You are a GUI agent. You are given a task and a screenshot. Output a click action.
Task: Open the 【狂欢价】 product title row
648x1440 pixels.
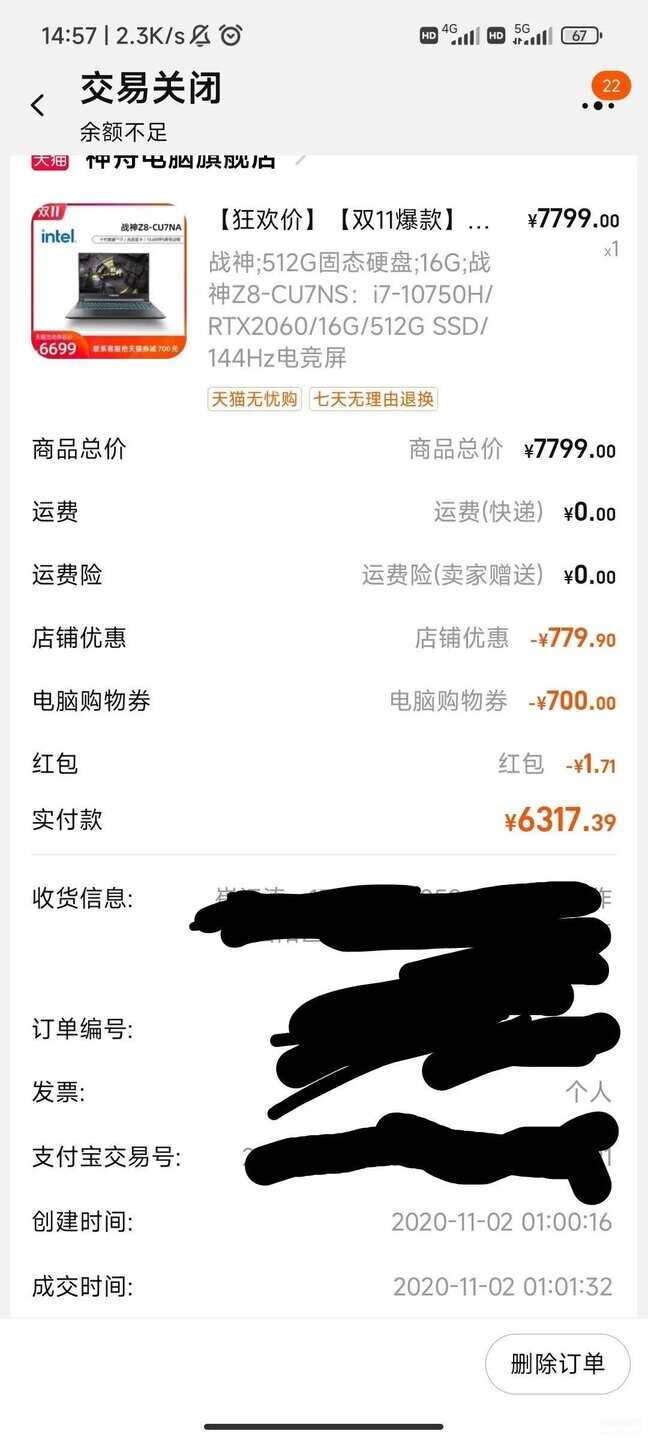point(350,220)
